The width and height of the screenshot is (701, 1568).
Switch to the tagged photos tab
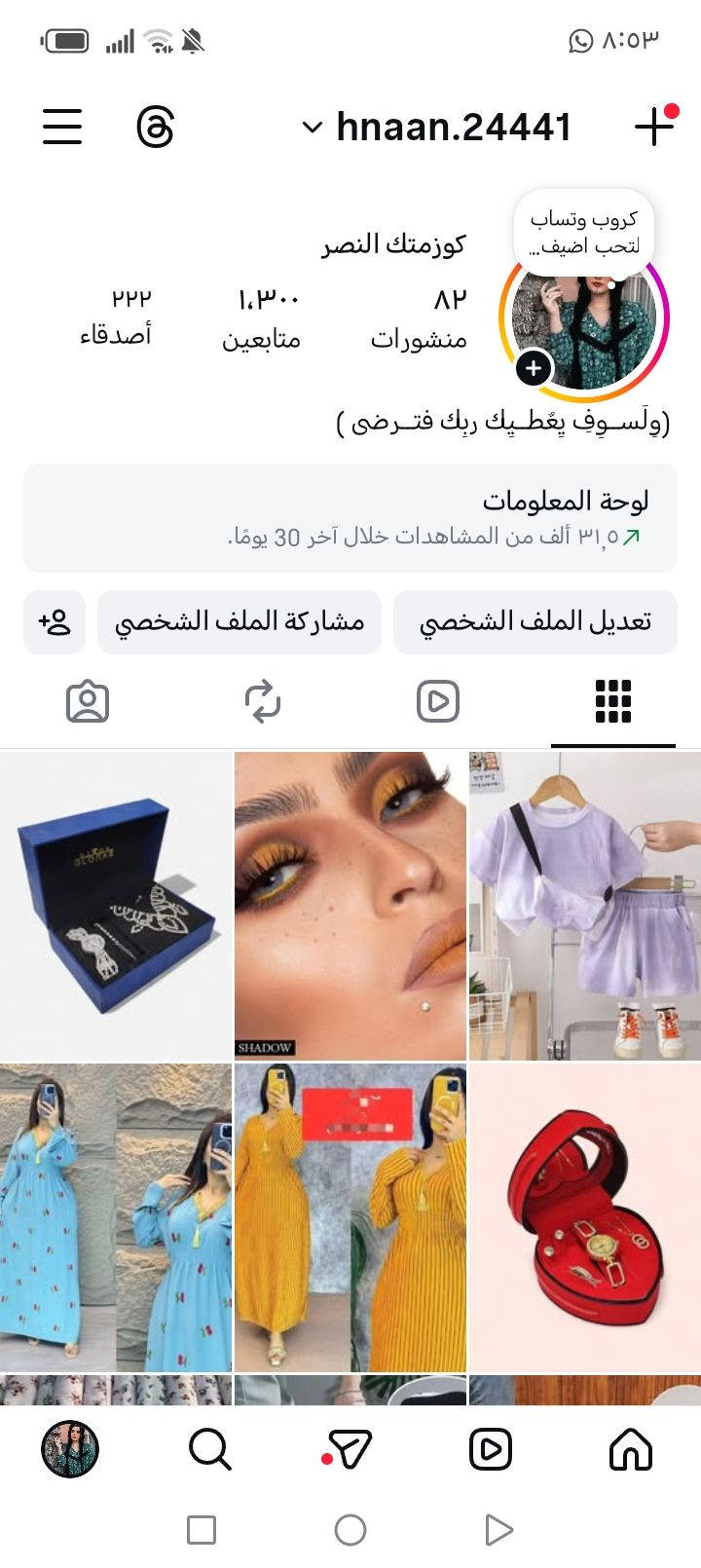[x=88, y=701]
